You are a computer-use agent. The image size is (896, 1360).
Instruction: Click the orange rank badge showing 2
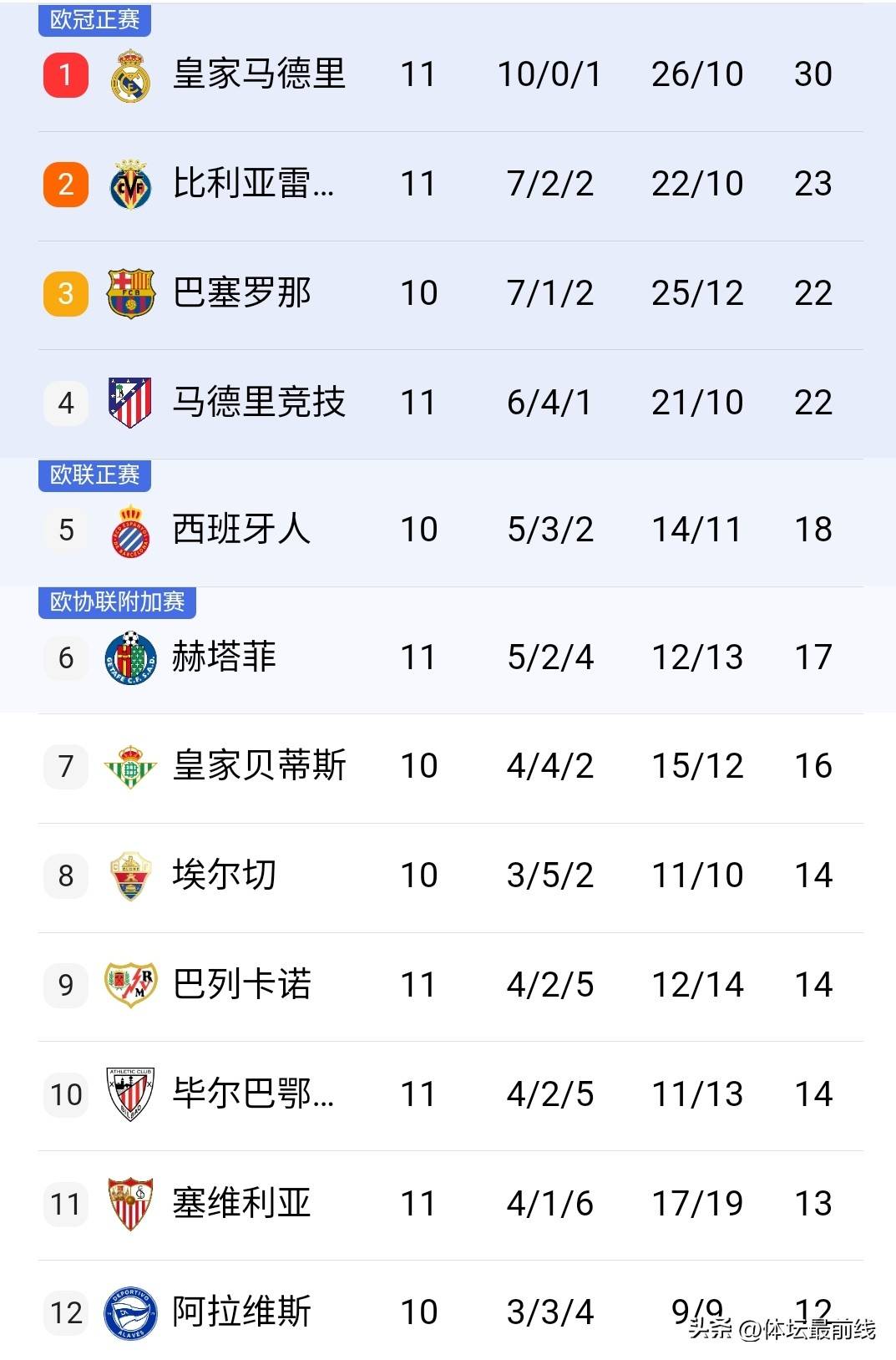(65, 183)
